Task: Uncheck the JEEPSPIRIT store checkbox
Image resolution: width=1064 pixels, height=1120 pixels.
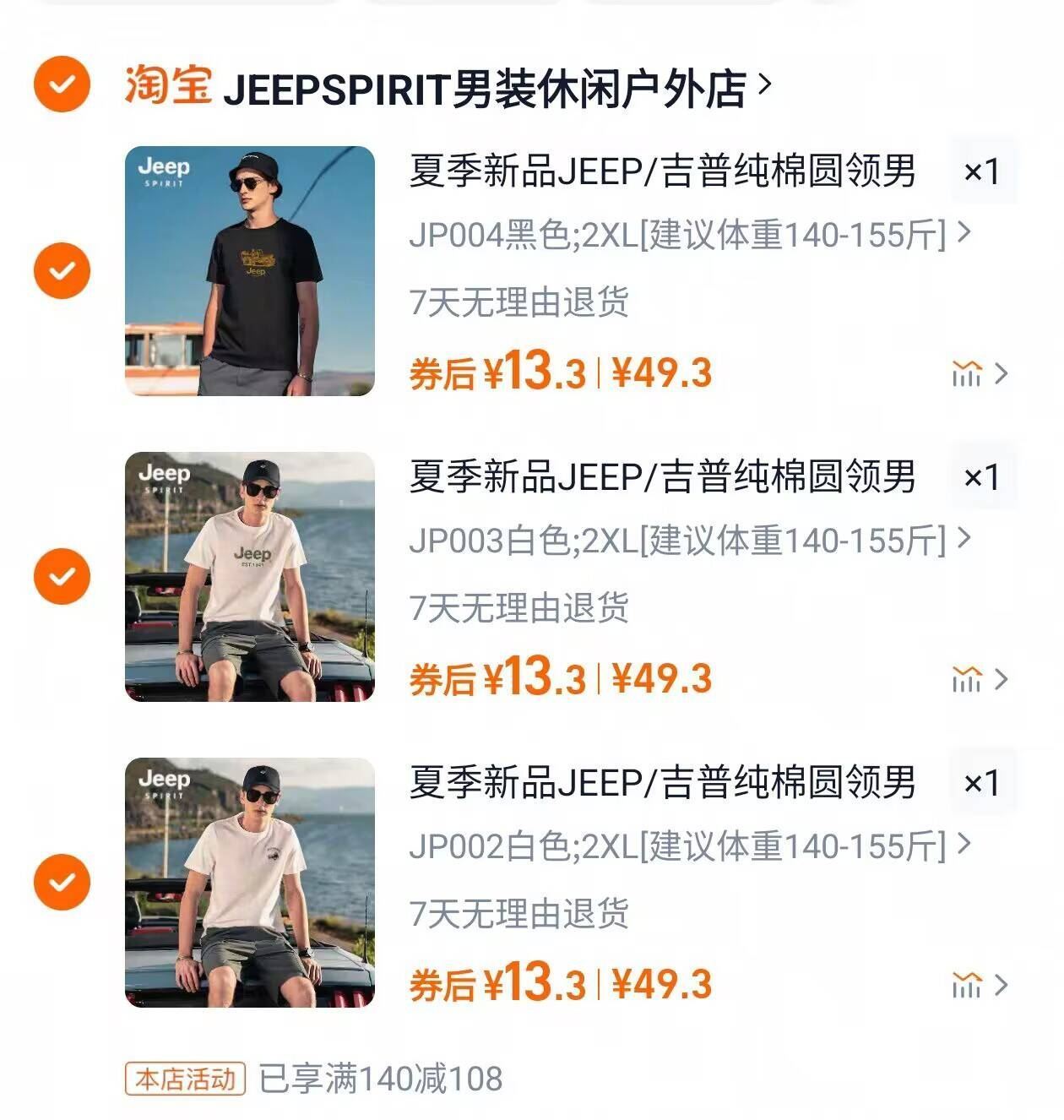Action: (x=62, y=84)
